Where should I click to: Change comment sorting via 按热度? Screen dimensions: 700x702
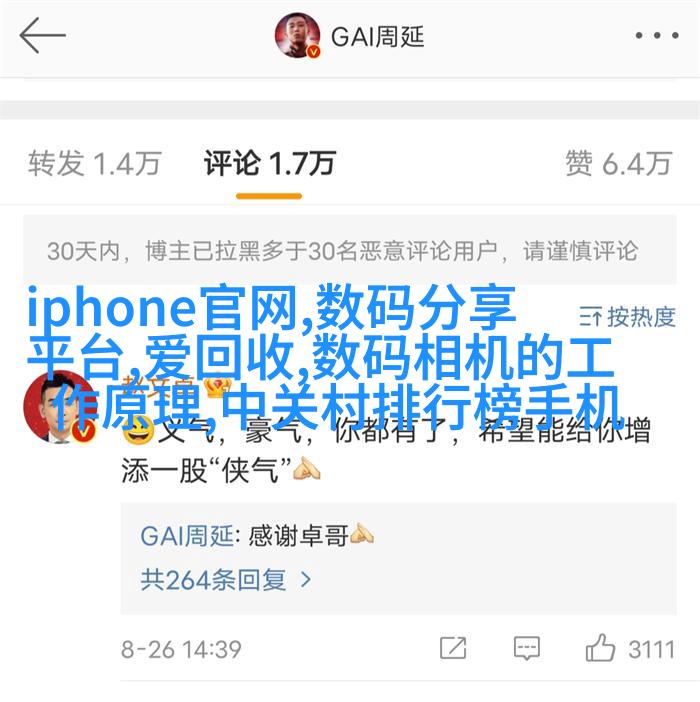tap(628, 318)
